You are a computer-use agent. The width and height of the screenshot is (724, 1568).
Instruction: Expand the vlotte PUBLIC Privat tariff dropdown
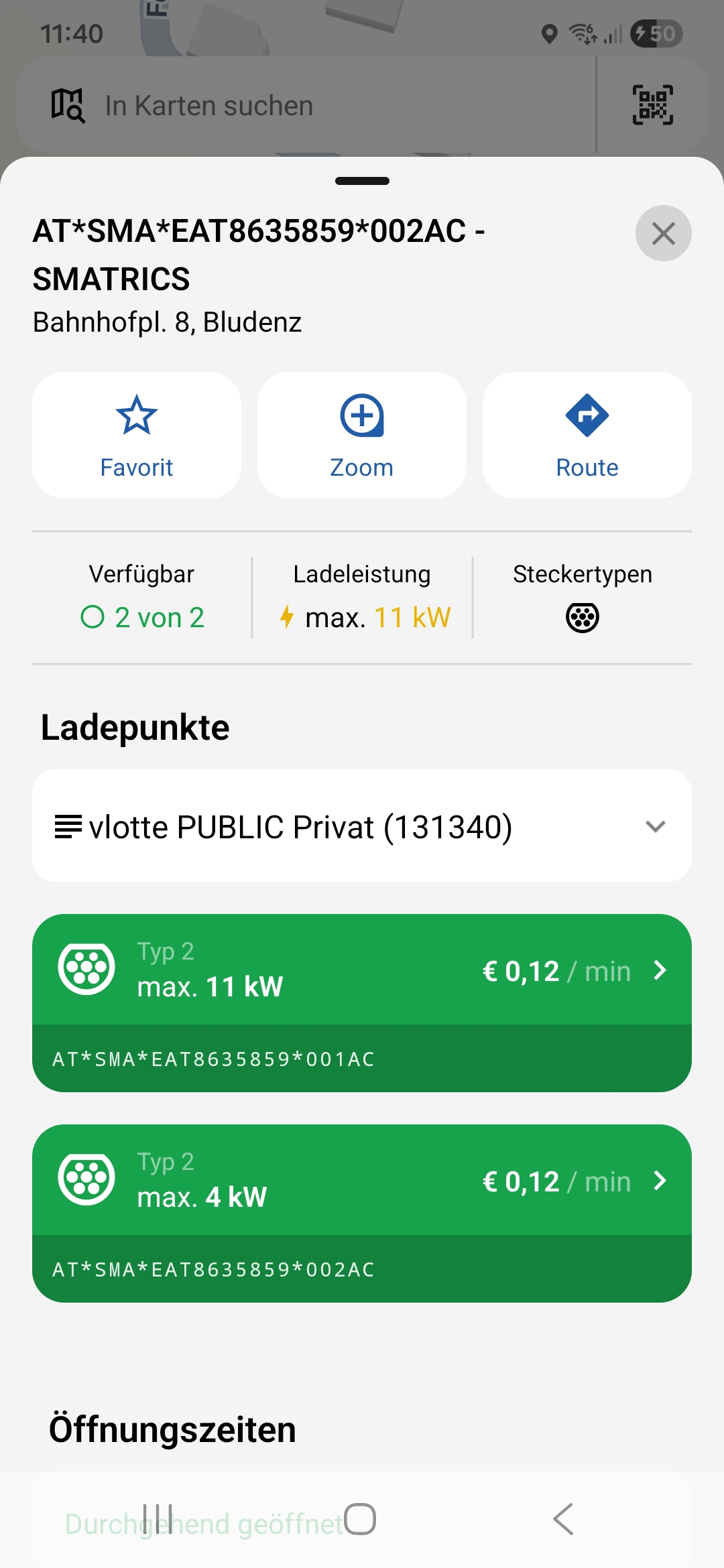click(362, 826)
